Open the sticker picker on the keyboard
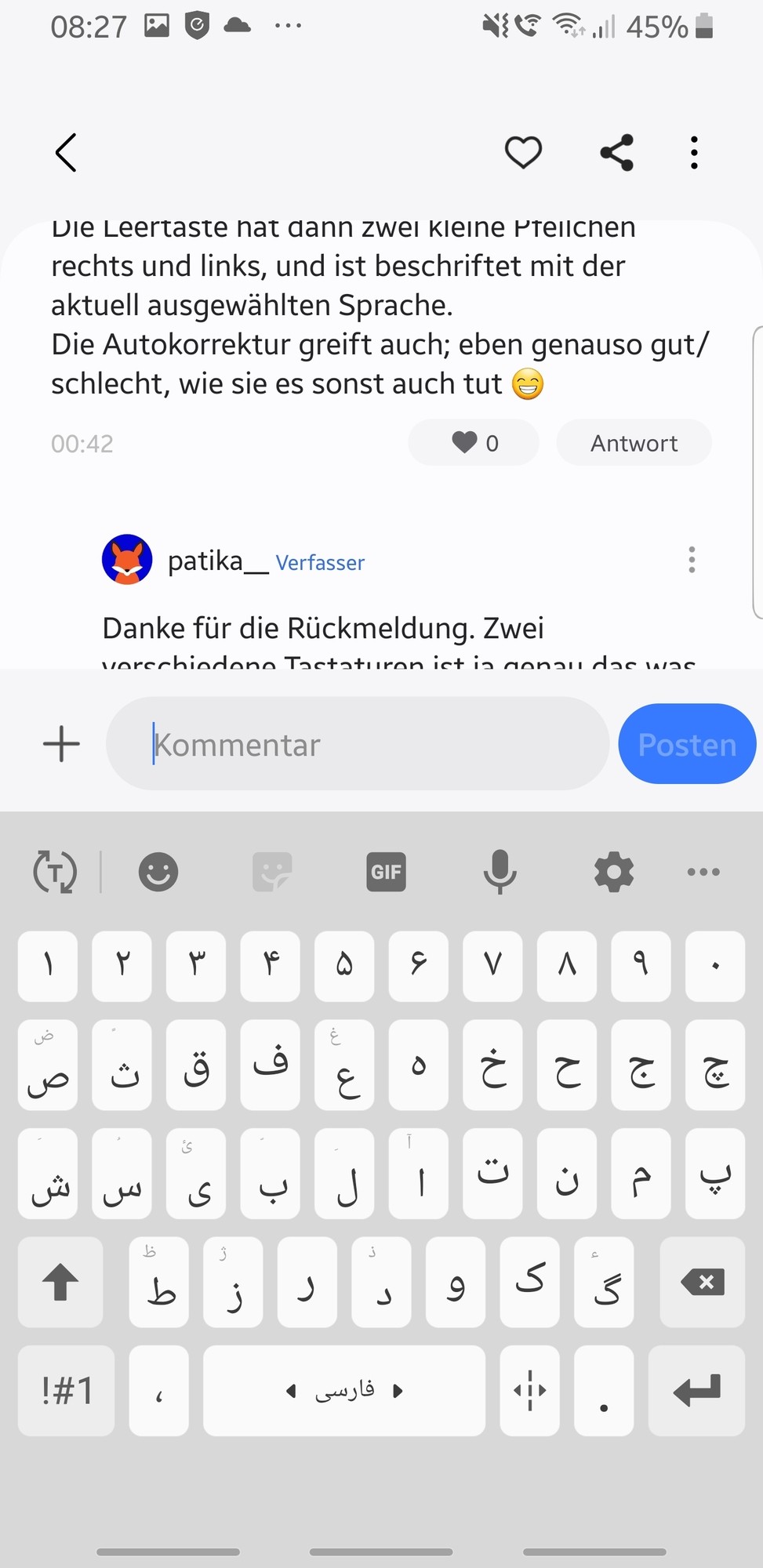 (x=272, y=872)
